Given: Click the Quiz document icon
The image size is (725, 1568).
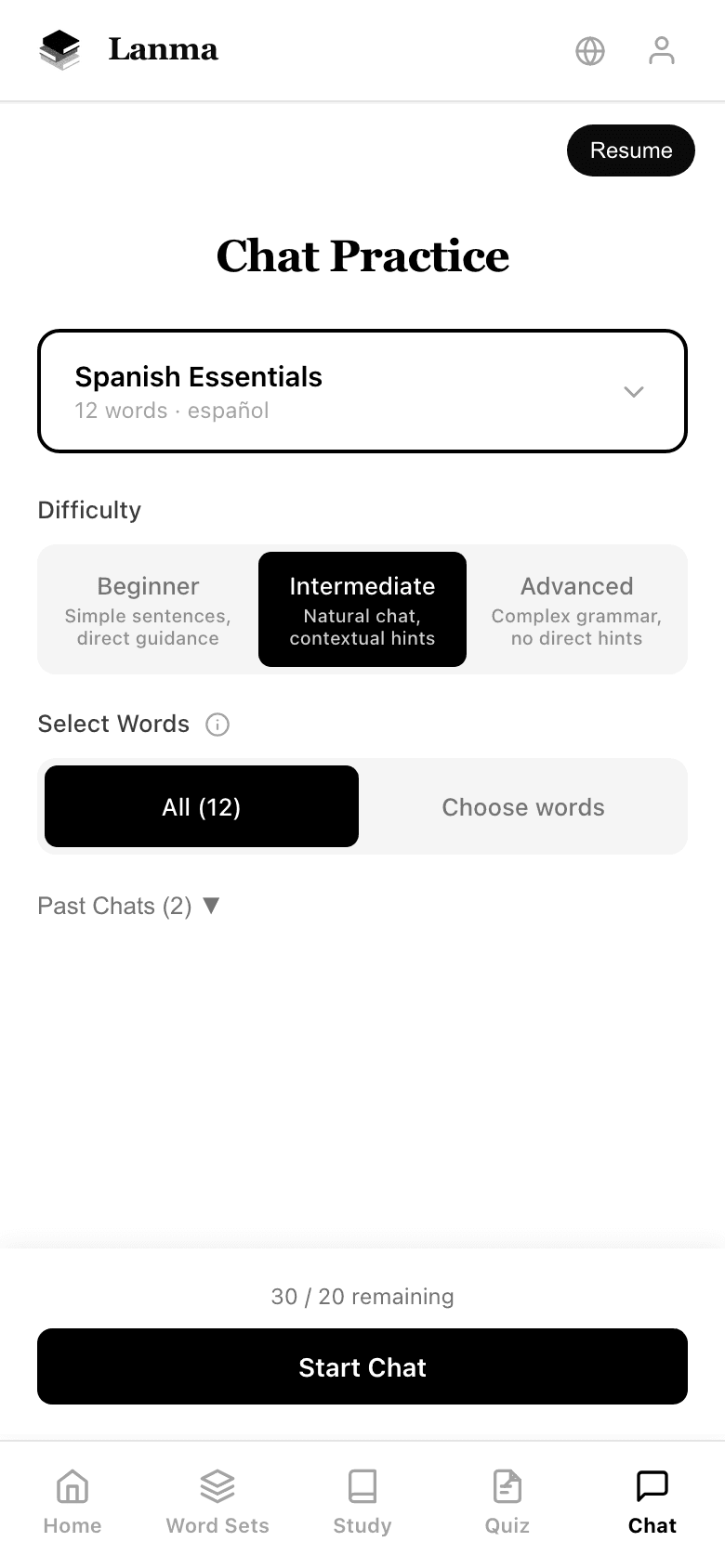Looking at the screenshot, I should (x=507, y=1486).
